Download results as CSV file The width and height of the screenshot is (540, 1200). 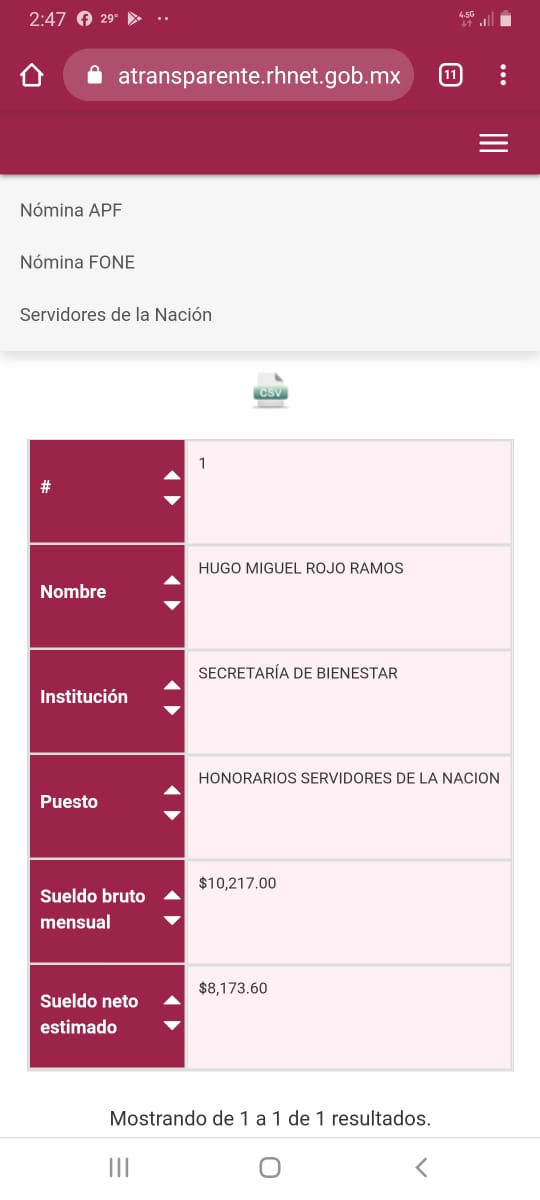coord(270,390)
